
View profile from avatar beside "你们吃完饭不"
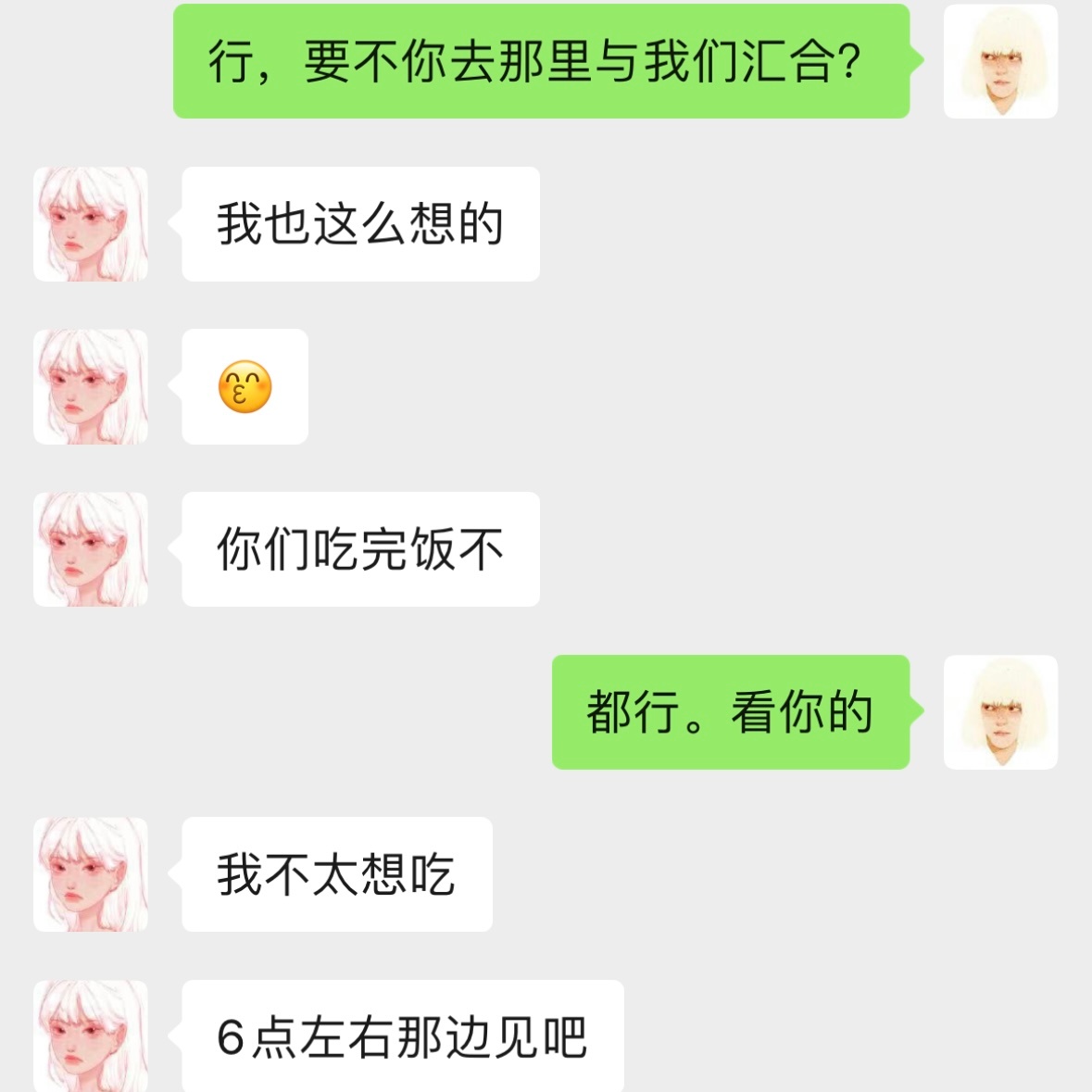91,549
